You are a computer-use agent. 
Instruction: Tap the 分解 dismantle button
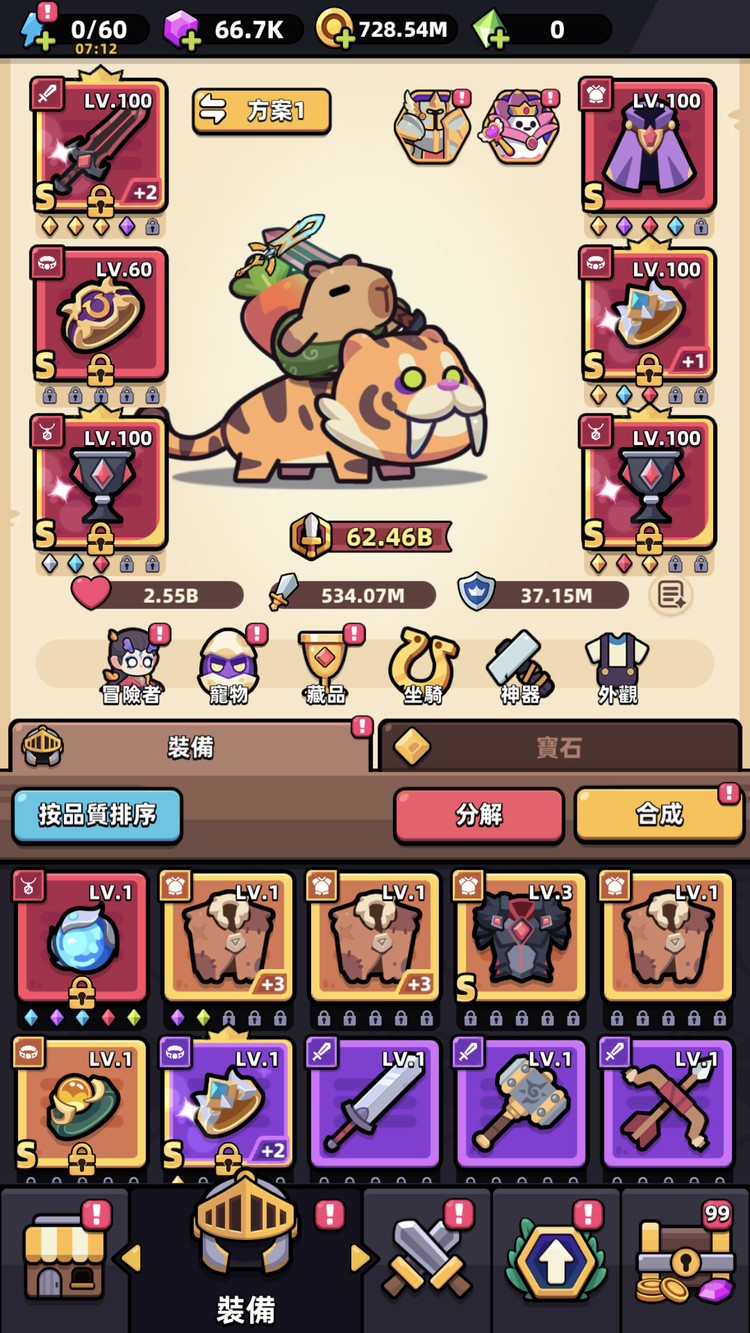click(x=479, y=815)
